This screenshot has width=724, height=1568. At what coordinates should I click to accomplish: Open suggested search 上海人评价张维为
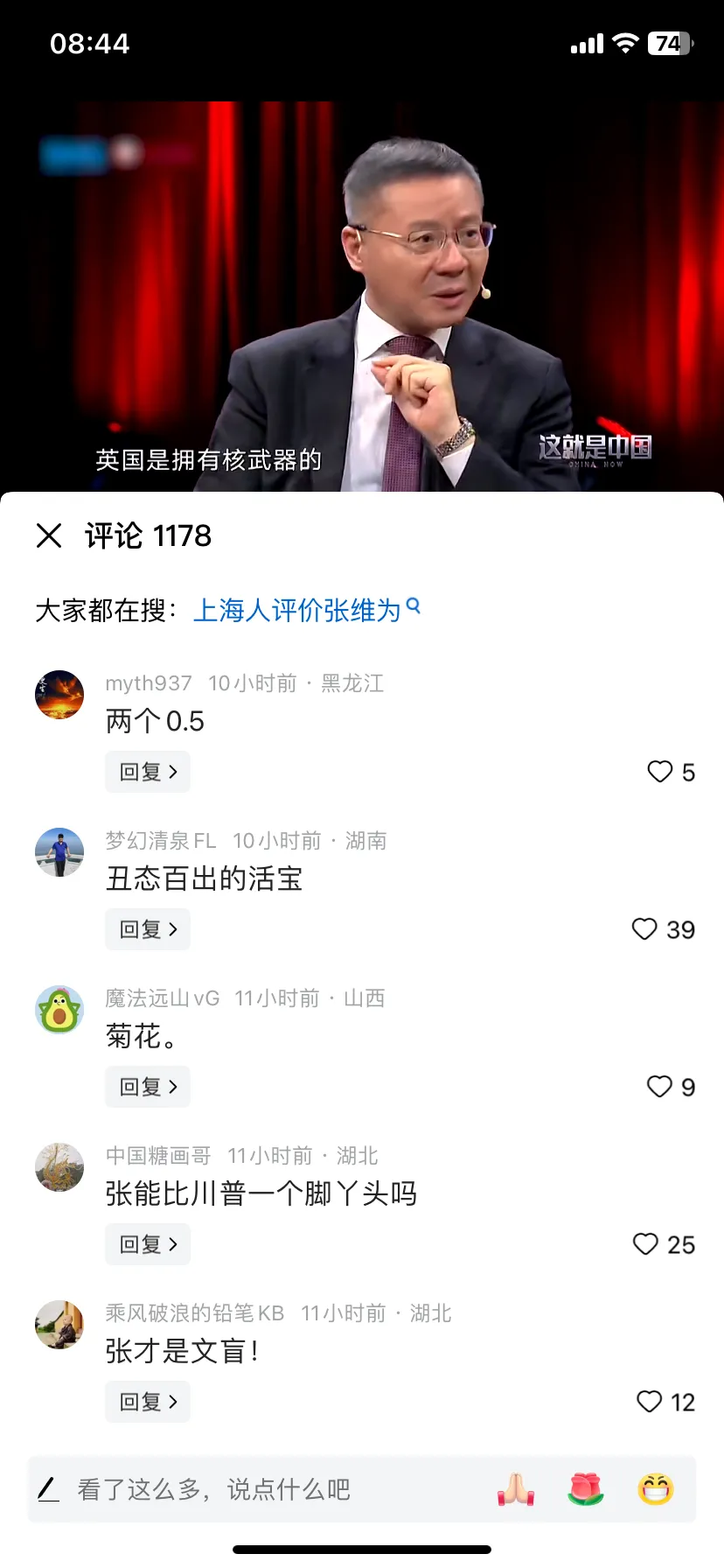pyautogui.click(x=297, y=605)
